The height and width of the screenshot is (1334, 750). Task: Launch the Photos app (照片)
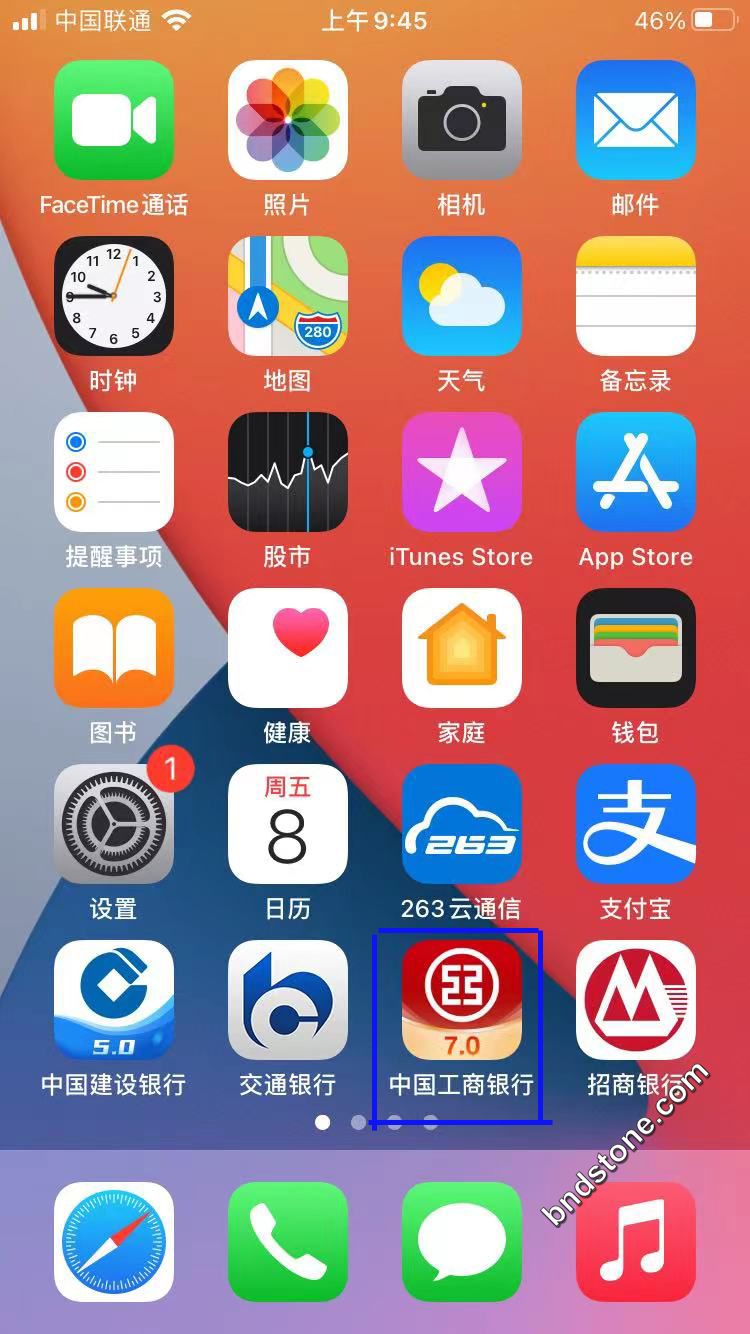[x=287, y=120]
